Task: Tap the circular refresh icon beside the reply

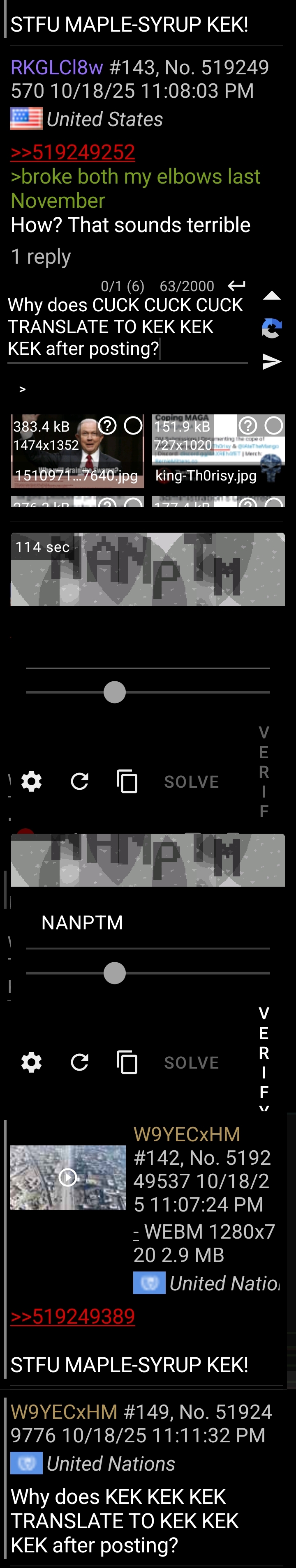Action: [x=271, y=329]
